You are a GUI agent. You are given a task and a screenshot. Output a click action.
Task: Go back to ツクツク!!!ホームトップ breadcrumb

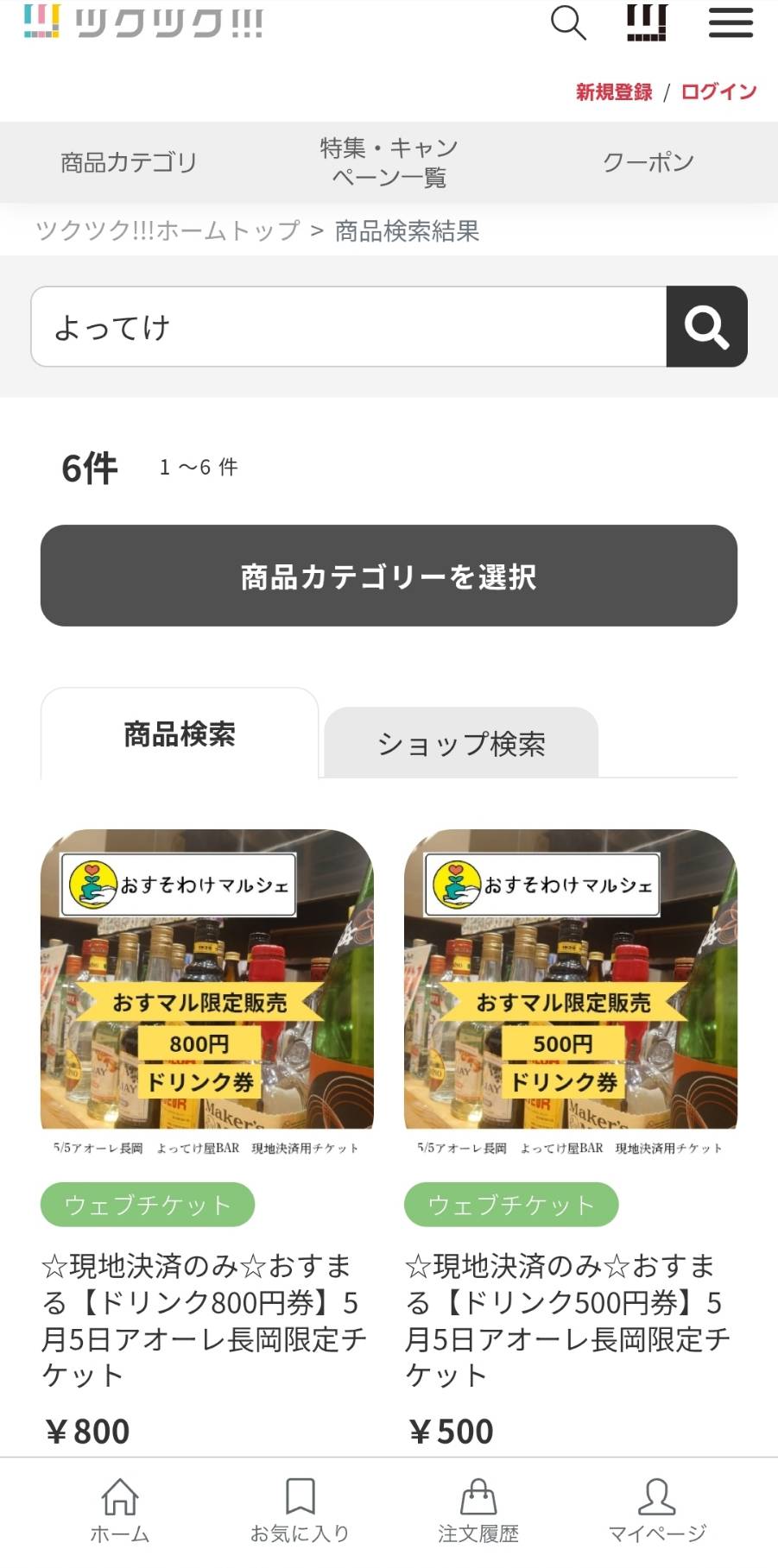[168, 230]
